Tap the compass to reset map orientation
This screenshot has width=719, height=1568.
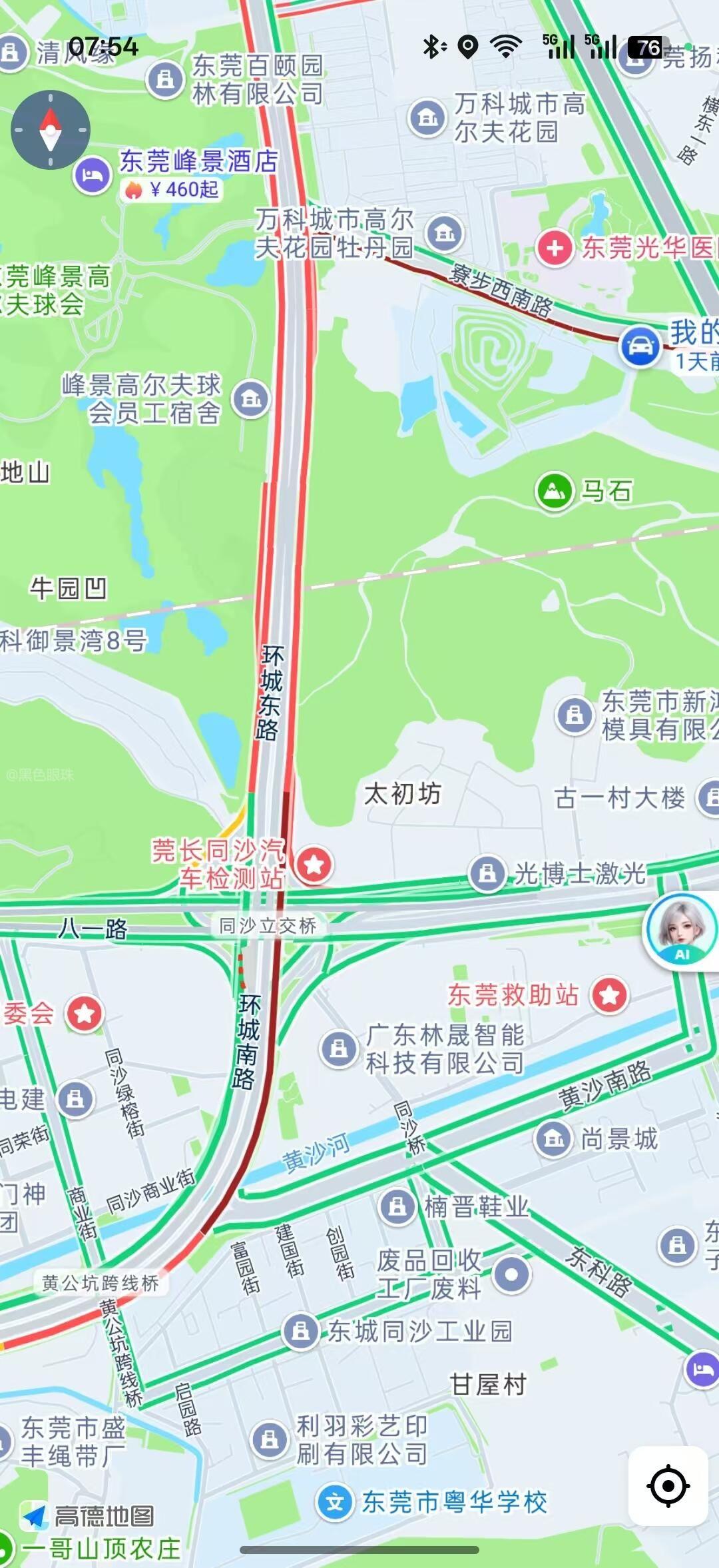51,130
